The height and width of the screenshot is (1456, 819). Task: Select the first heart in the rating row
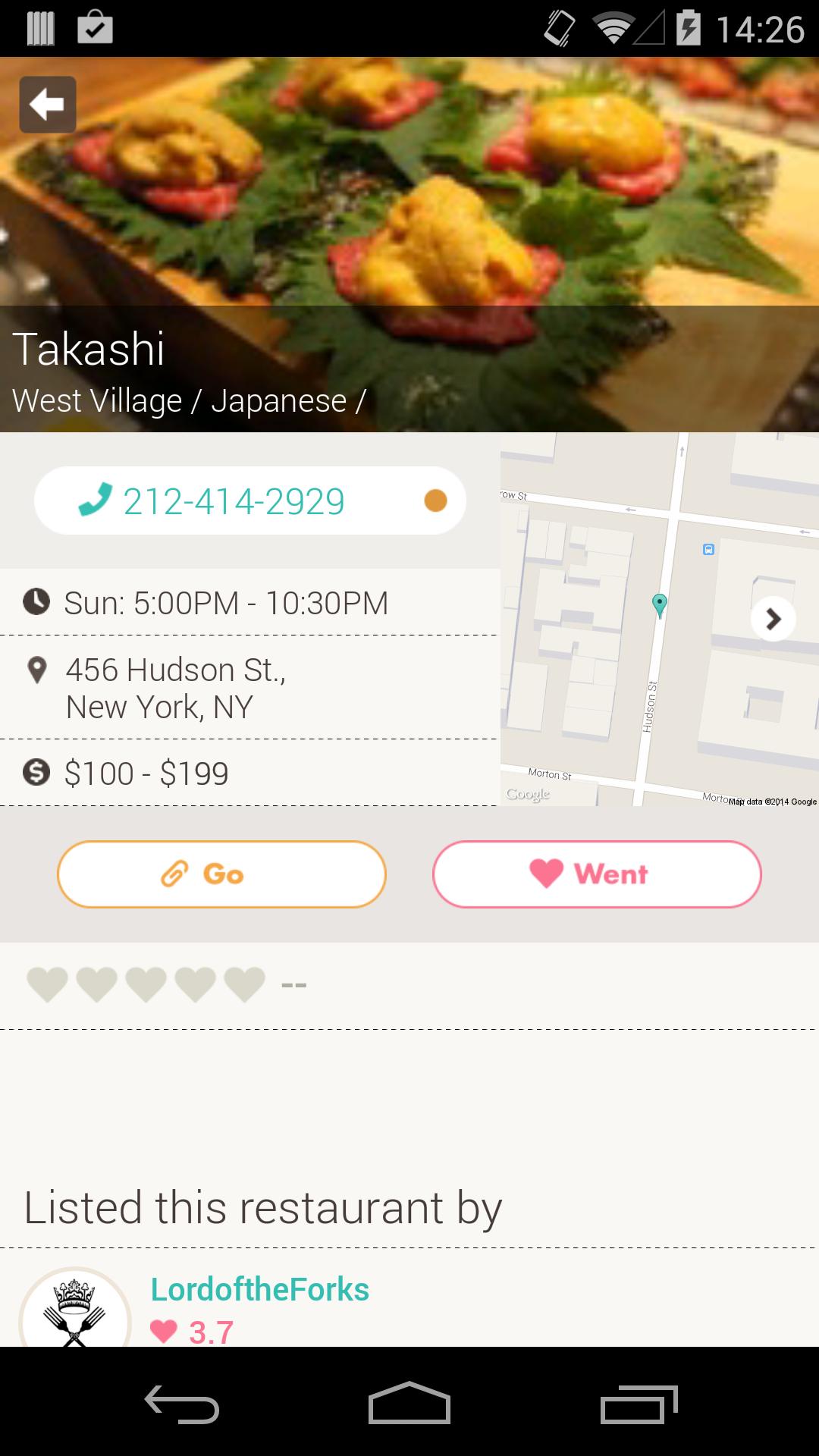48,984
